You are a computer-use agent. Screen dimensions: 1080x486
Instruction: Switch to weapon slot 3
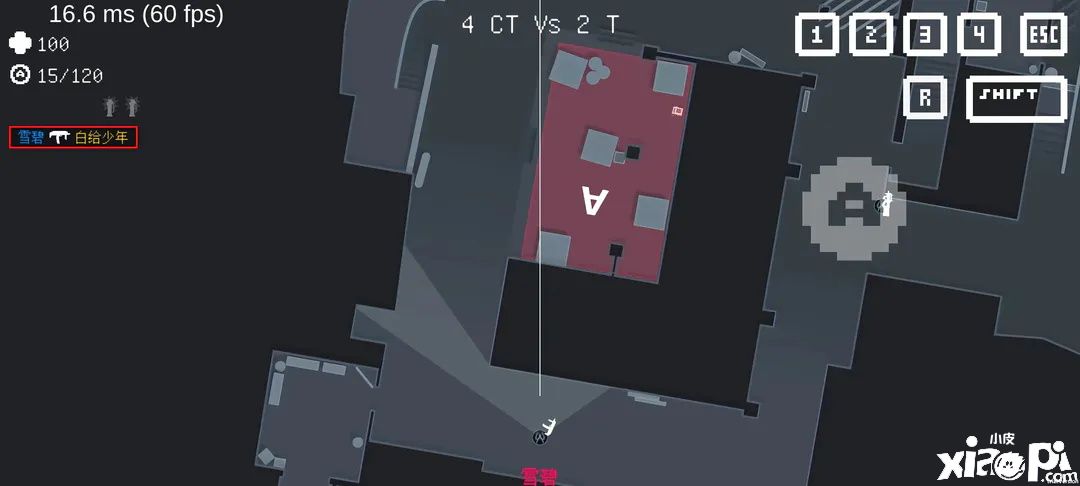[x=925, y=35]
